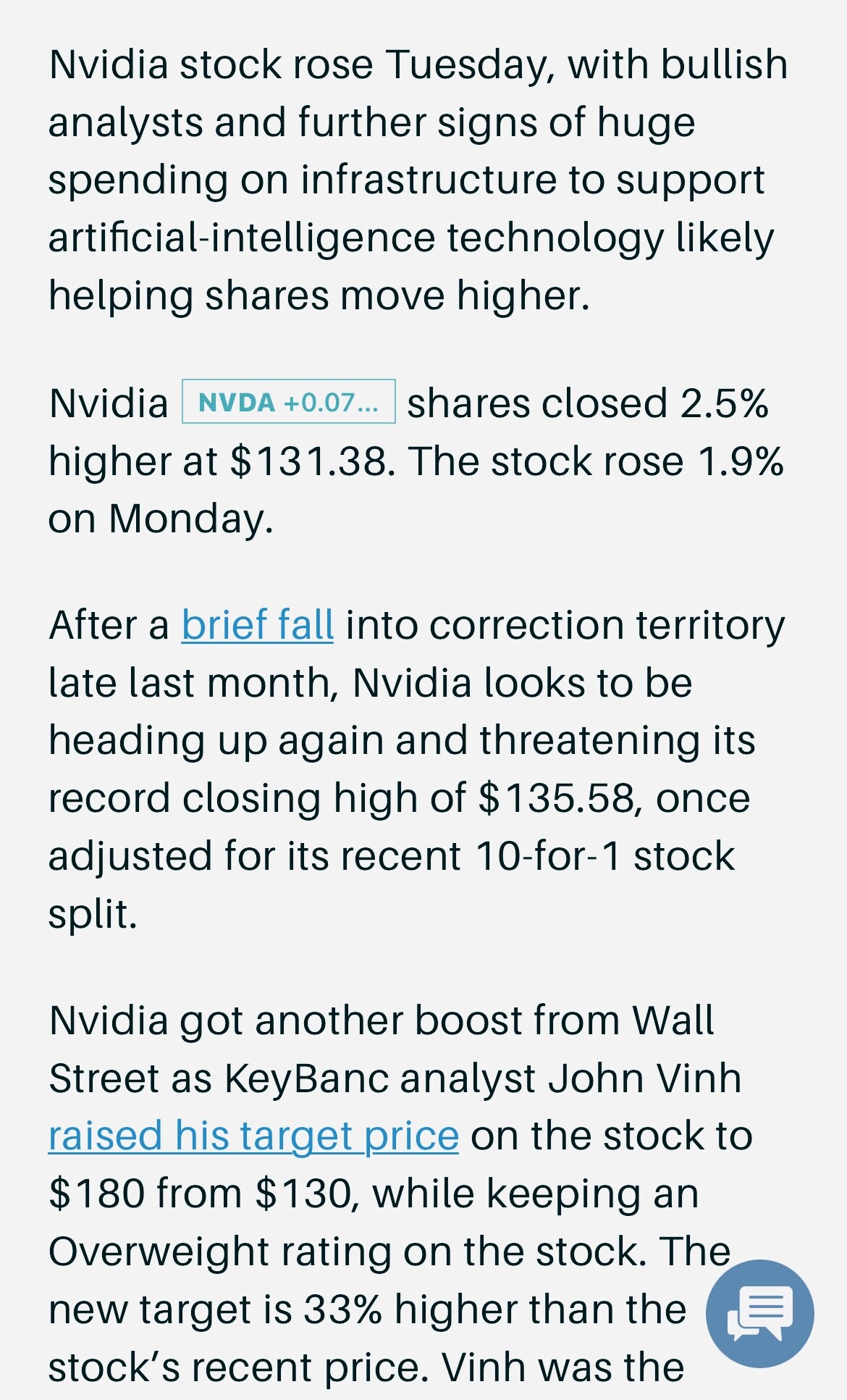This screenshot has height=1400, width=847.
Task: Open the floating chat bubble button
Action: point(759,1313)
